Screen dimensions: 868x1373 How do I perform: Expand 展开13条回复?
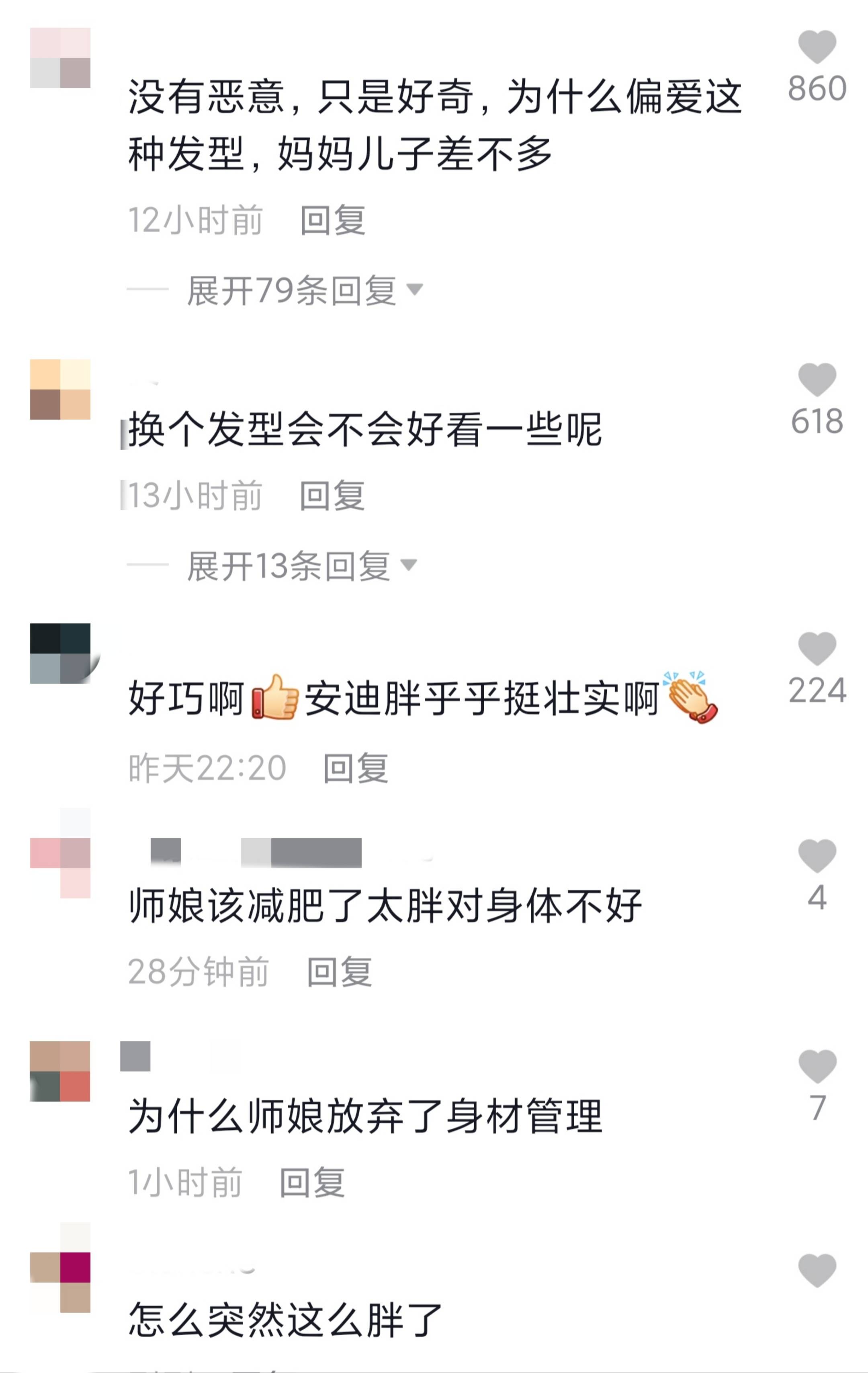pos(301,566)
